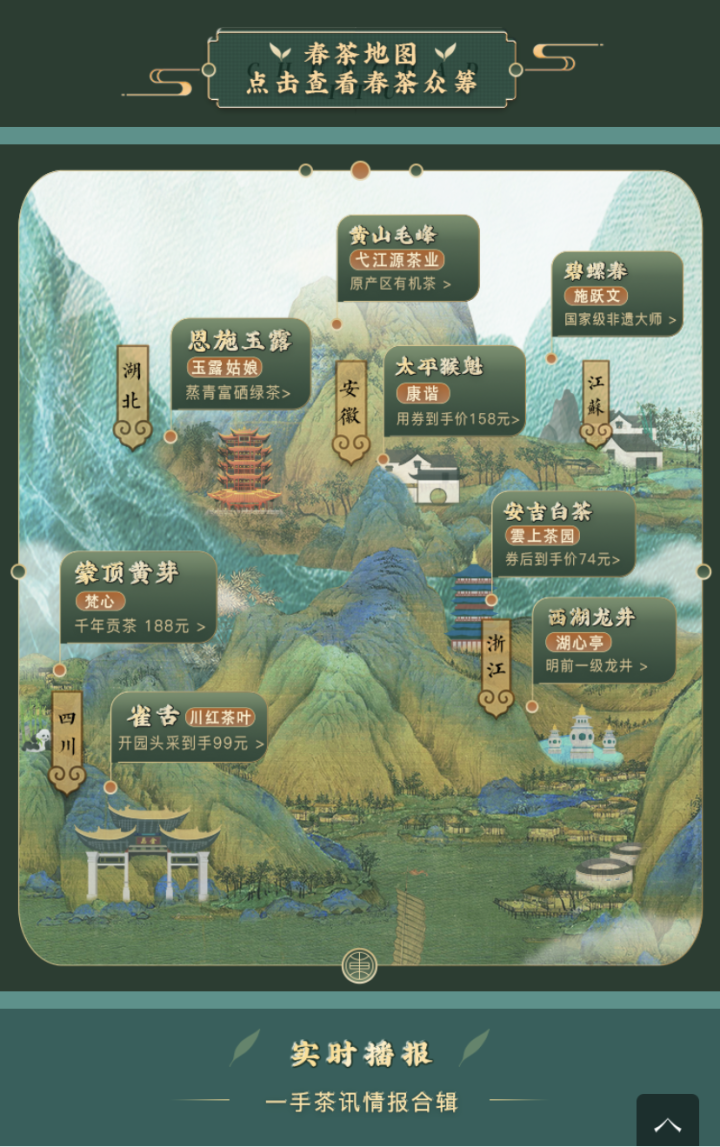Open the 西湖龙井 湖心亭 card
The image size is (720, 1147).
click(603, 641)
